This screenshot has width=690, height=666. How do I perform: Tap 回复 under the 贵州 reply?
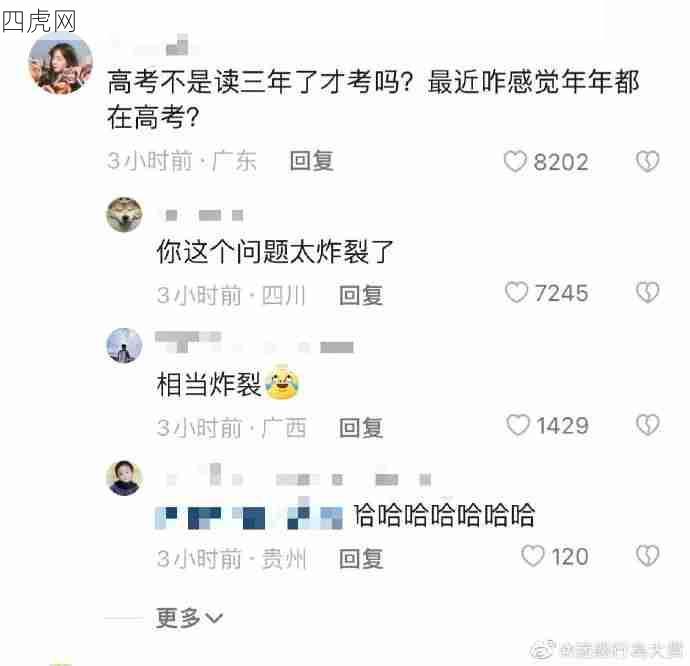[361, 557]
